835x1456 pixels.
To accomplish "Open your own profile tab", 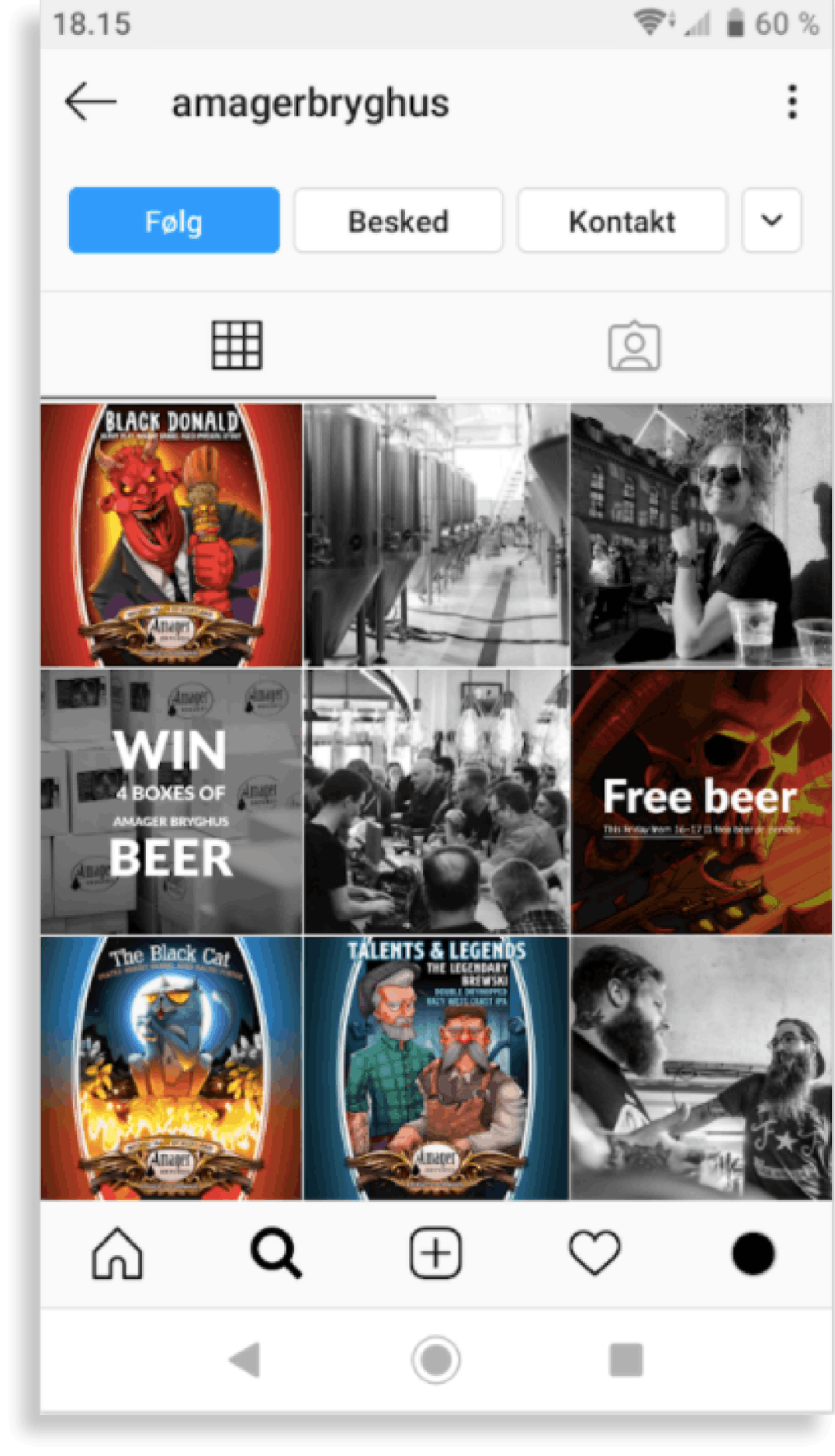I will pos(753,1253).
